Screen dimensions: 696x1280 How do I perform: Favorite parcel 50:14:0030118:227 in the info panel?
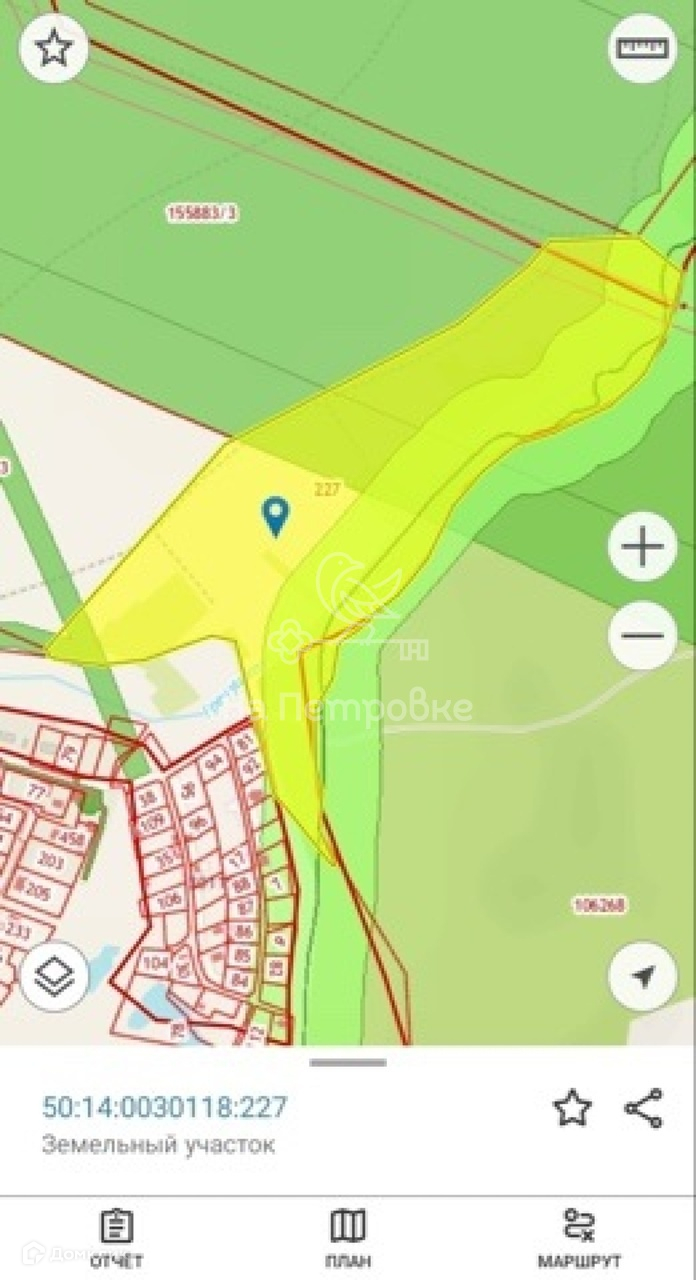click(572, 1108)
